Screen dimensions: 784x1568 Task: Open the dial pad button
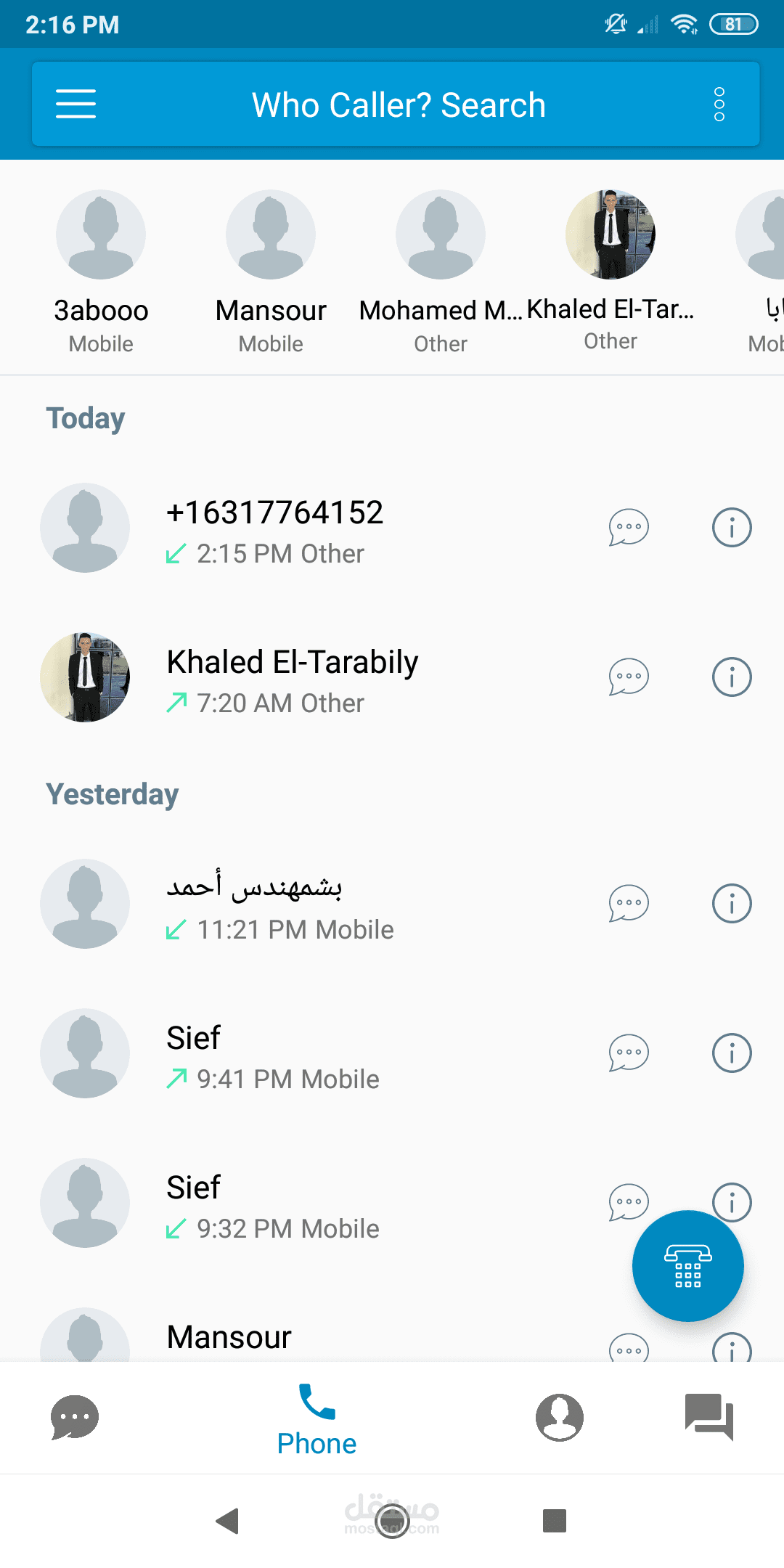point(687,1266)
